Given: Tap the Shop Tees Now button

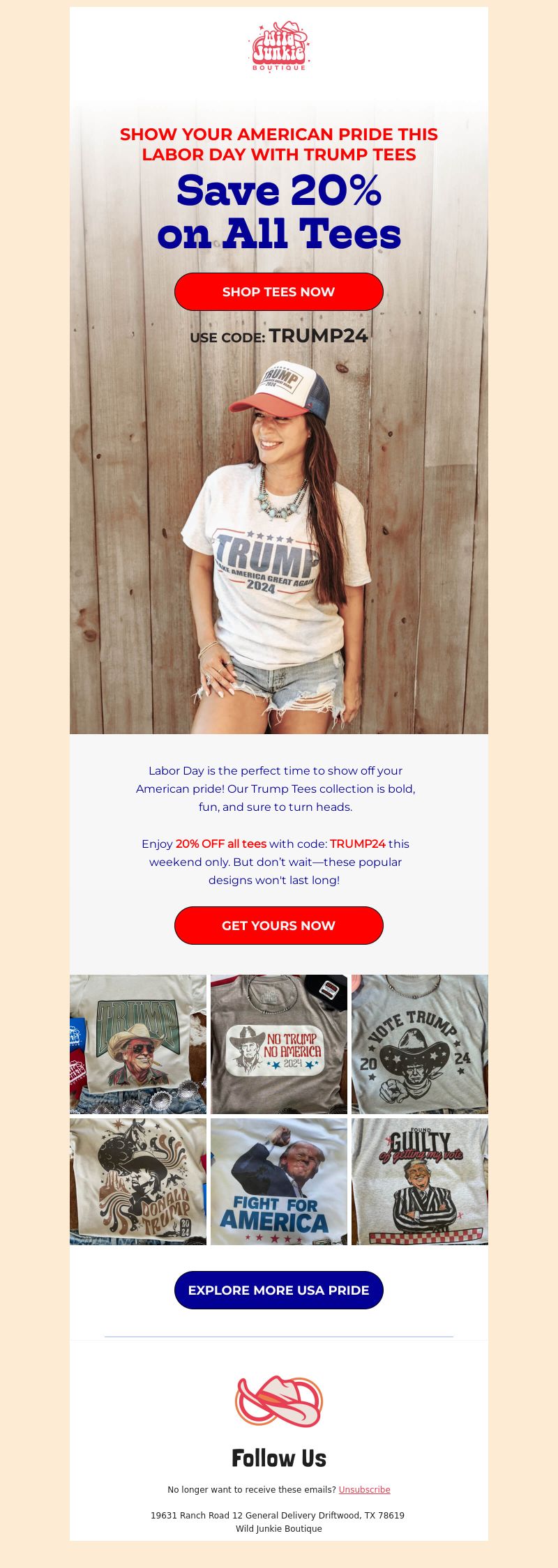Looking at the screenshot, I should (x=279, y=291).
